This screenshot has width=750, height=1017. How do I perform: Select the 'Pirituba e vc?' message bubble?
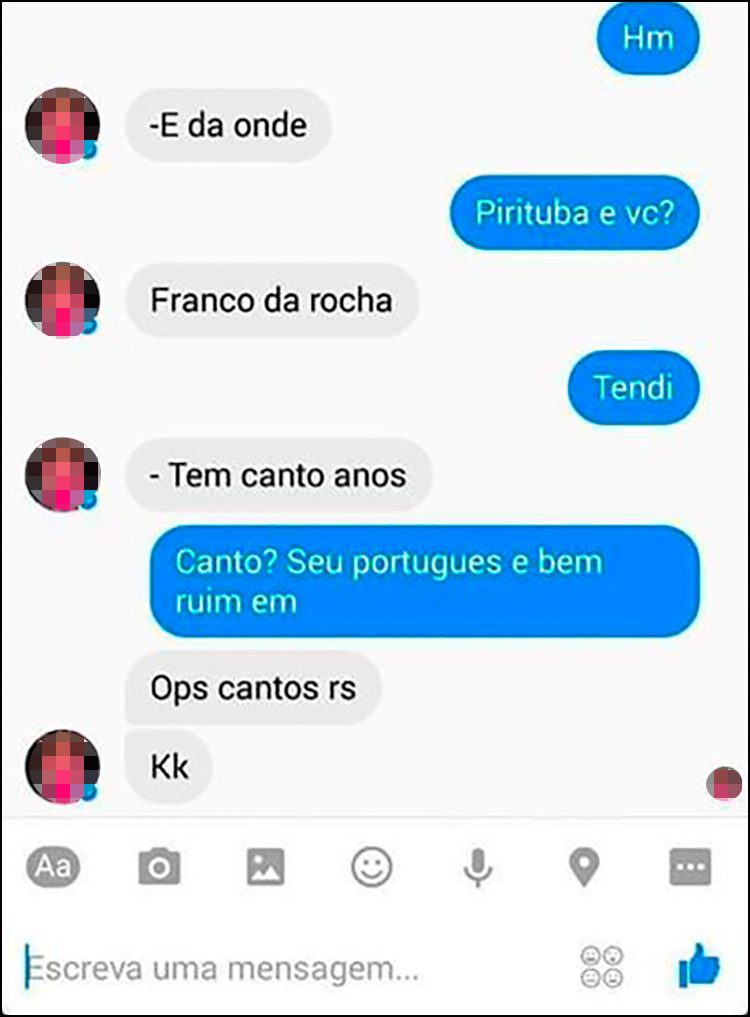575,212
